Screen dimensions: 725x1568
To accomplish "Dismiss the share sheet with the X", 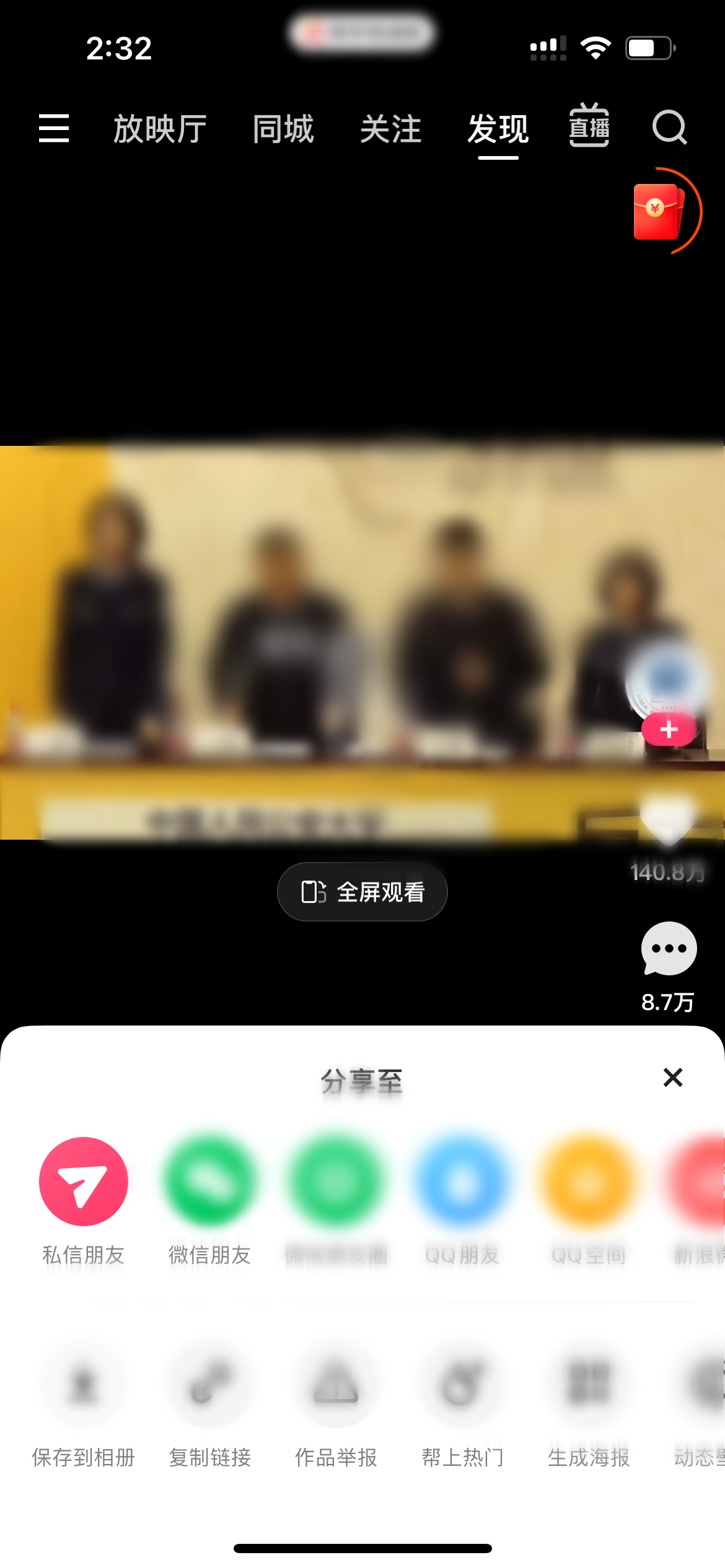I will [x=673, y=1078].
